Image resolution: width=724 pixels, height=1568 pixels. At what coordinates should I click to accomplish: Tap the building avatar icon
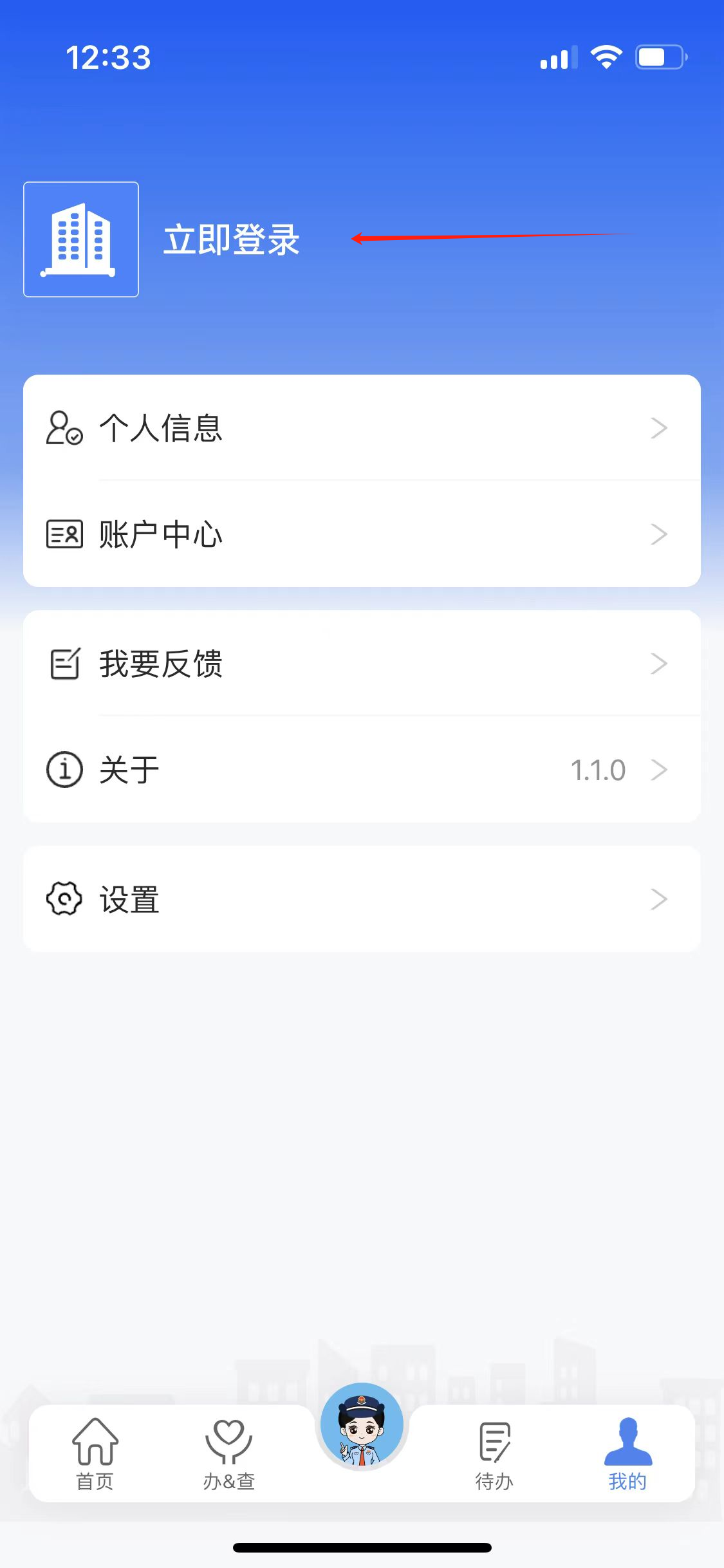tap(81, 239)
